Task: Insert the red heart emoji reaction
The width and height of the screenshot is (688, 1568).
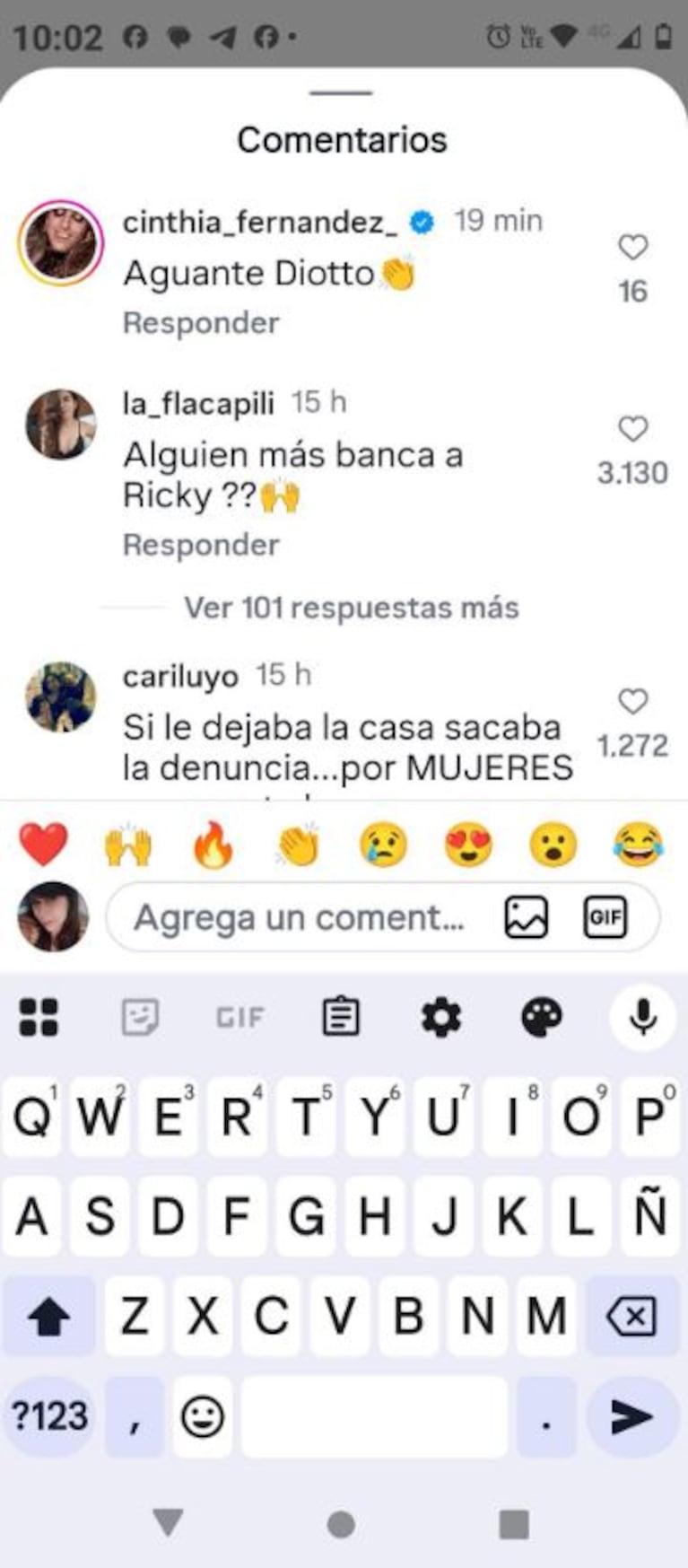Action: (x=42, y=845)
